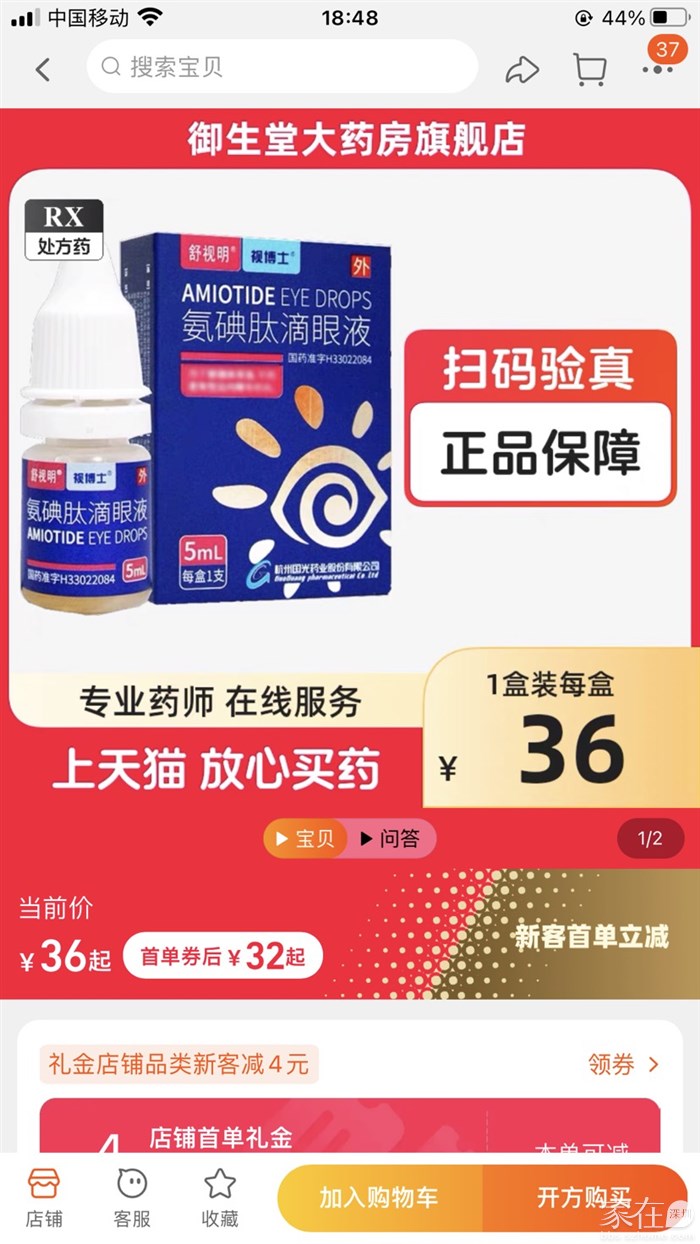Image resolution: width=700 pixels, height=1244 pixels.
Task: Contact customer service via 客服
Action: pyautogui.click(x=132, y=1197)
